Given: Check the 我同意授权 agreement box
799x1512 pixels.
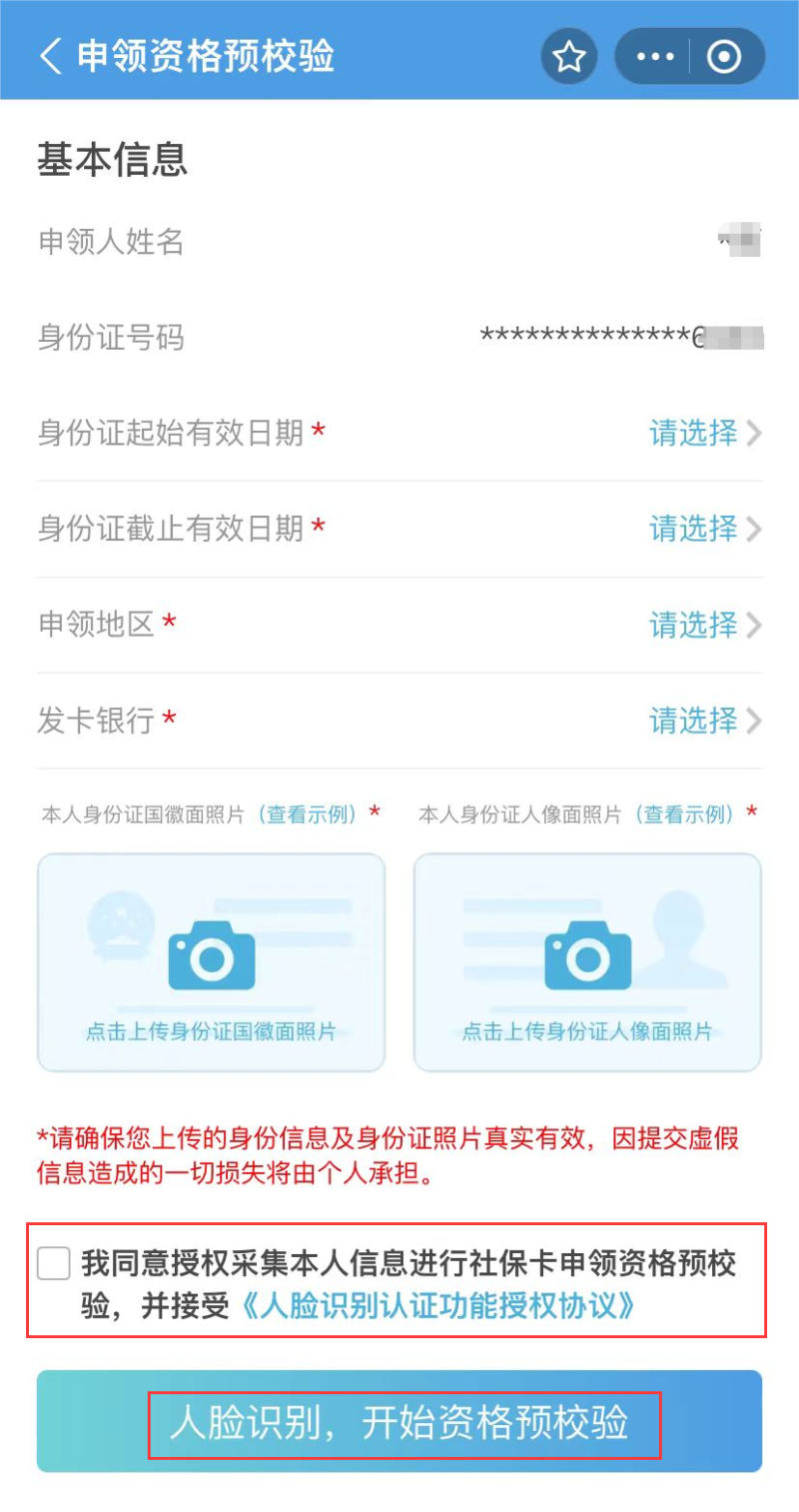Looking at the screenshot, I should click(x=54, y=1263).
